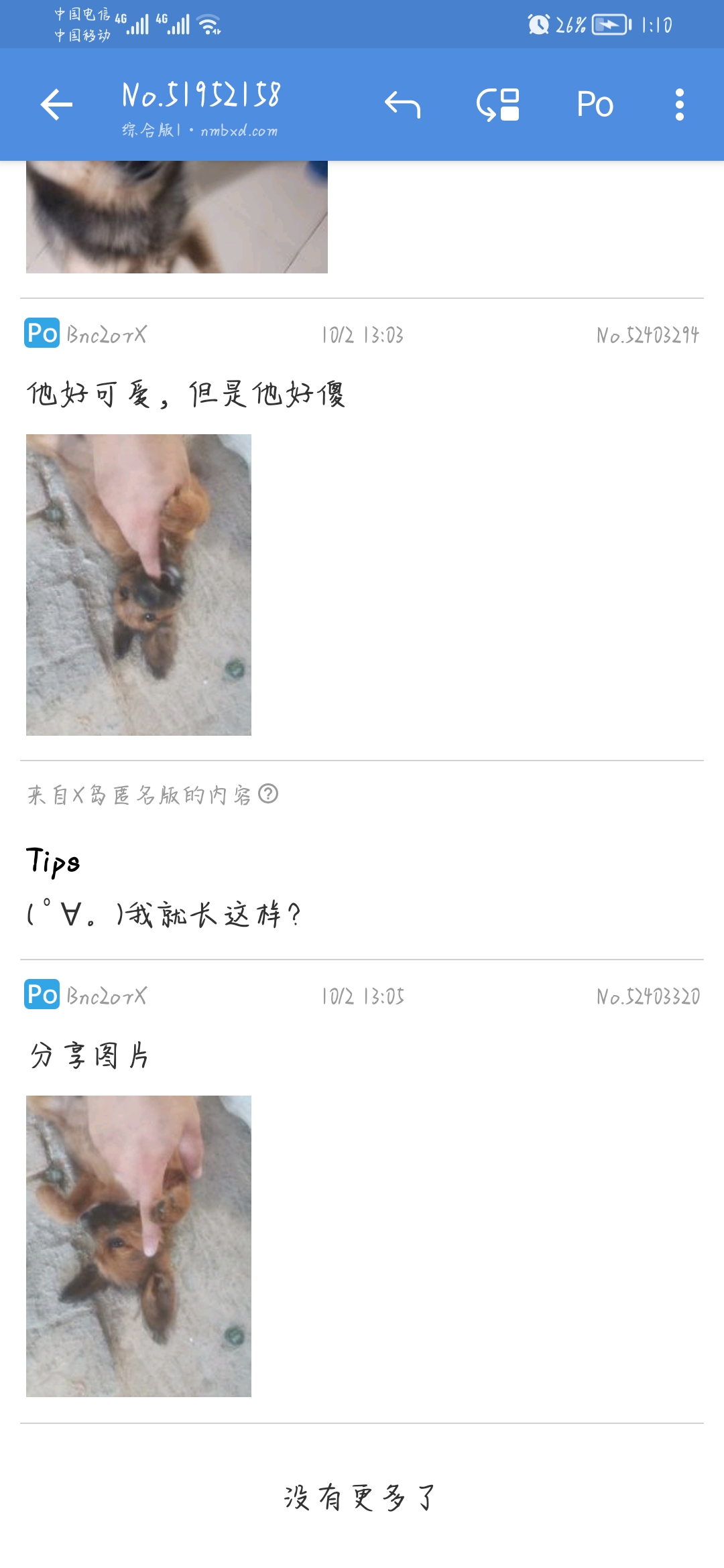Go back using the arrow icon
The height and width of the screenshot is (1568, 724).
point(56,105)
